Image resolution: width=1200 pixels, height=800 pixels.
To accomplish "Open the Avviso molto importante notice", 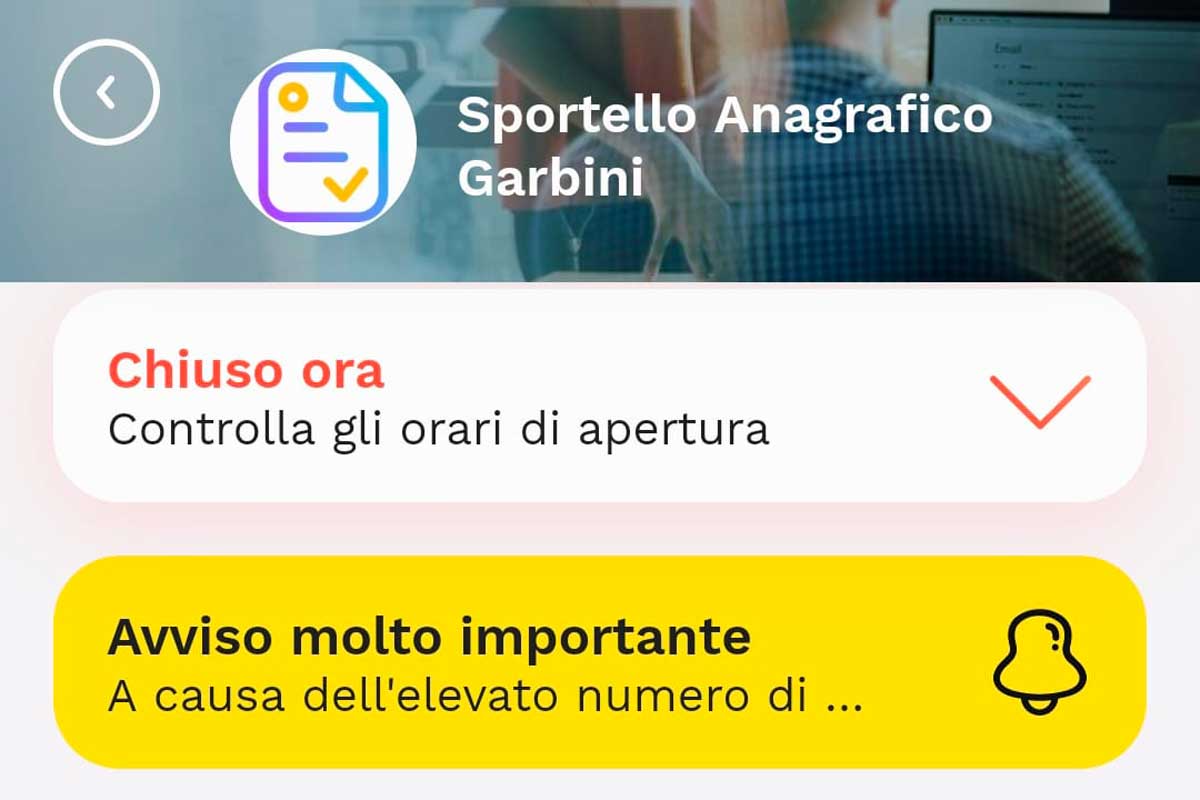I will pos(600,662).
